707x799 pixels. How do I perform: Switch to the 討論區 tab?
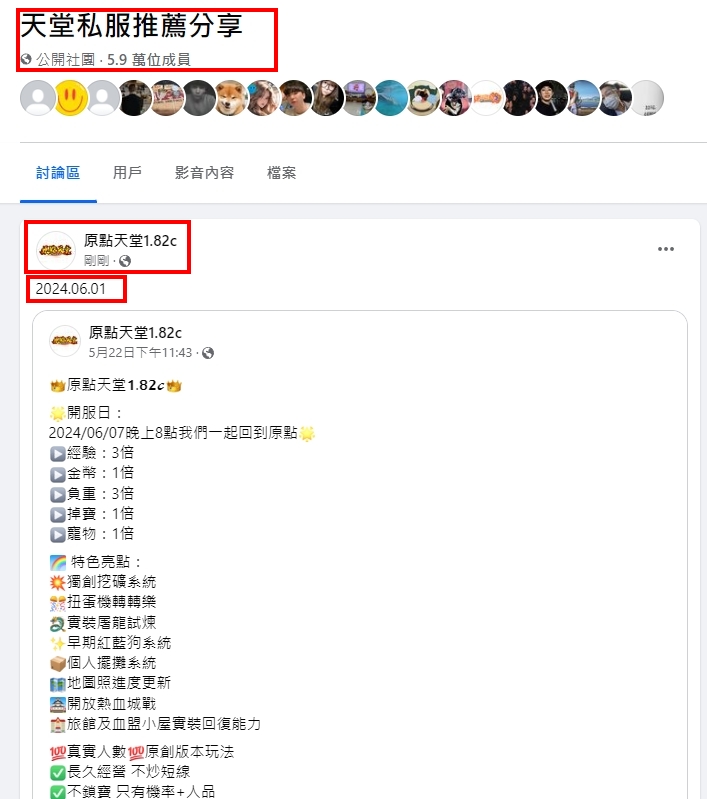(57, 173)
